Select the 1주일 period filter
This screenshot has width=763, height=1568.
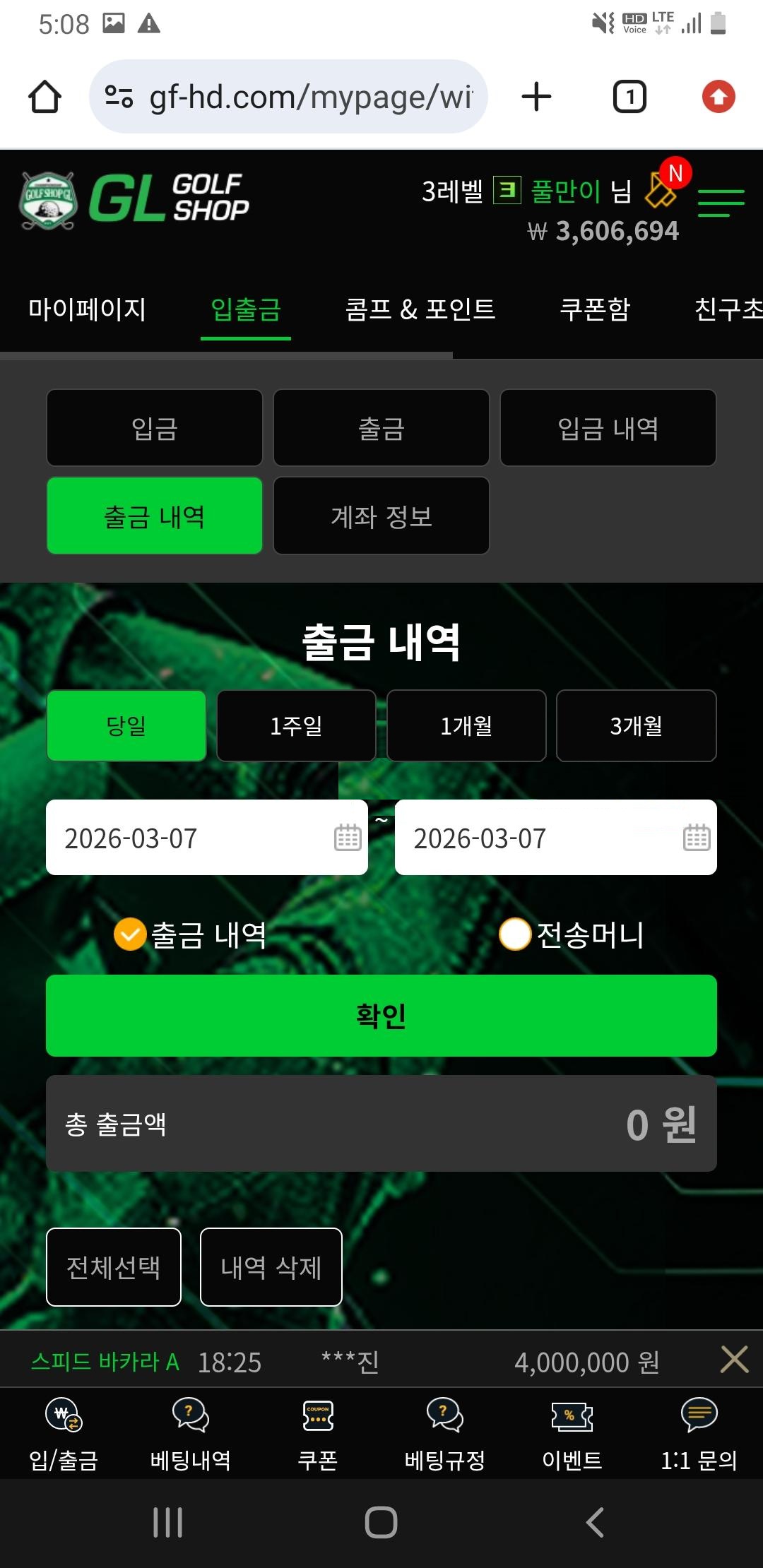296,726
